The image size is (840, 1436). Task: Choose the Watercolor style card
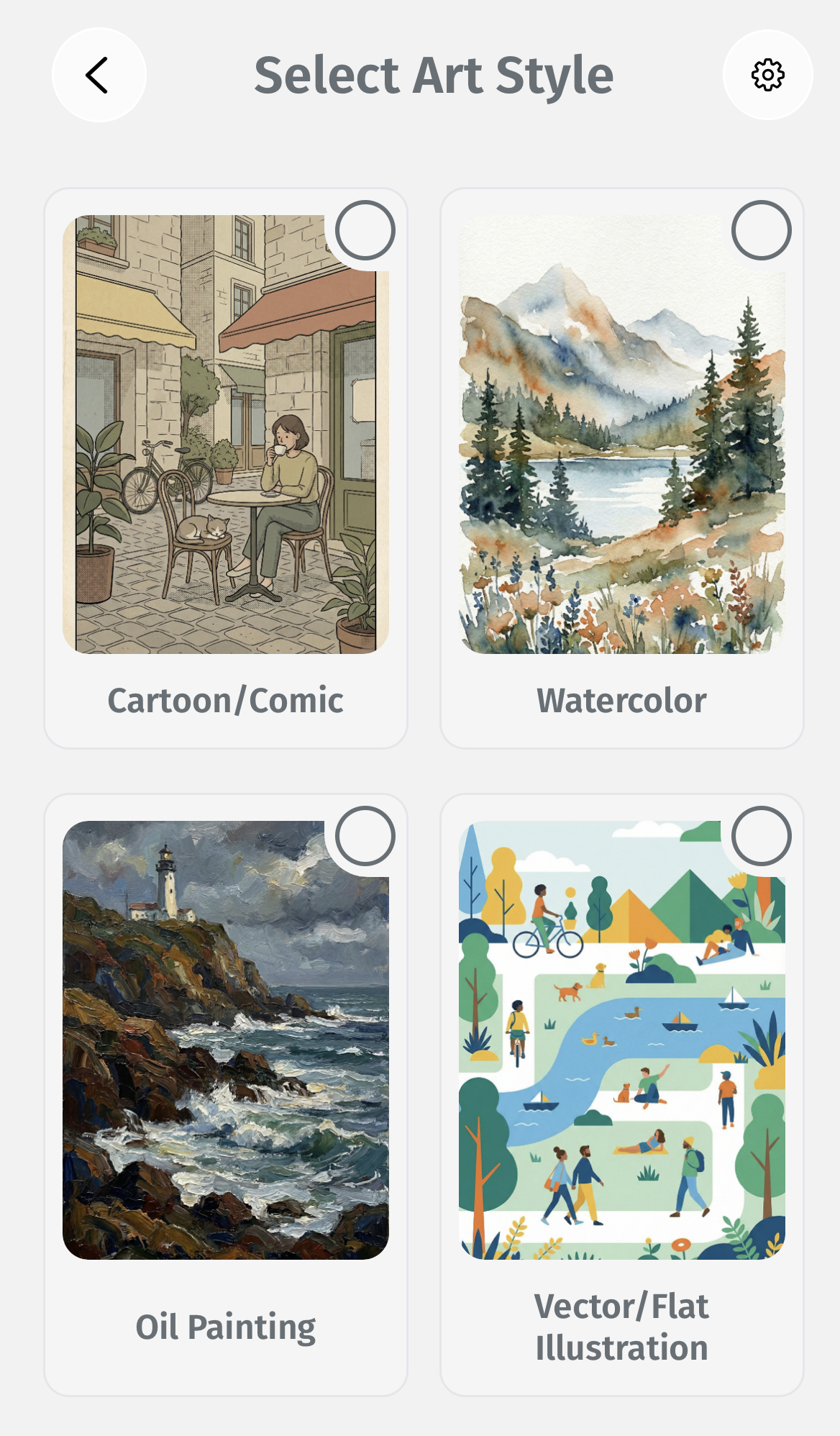(x=622, y=464)
